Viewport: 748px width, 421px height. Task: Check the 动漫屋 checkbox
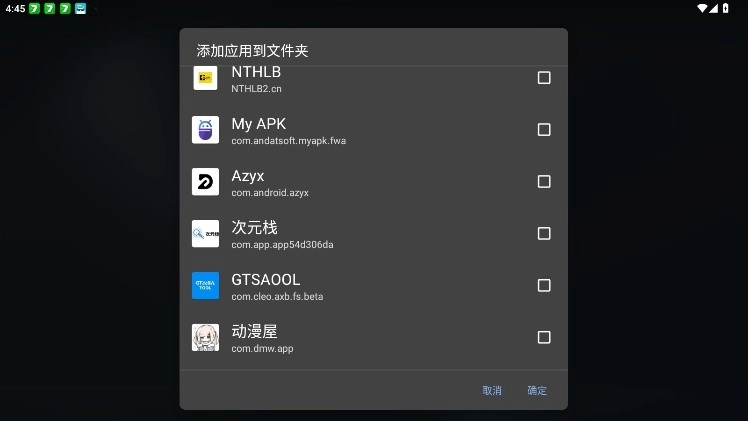[544, 338]
